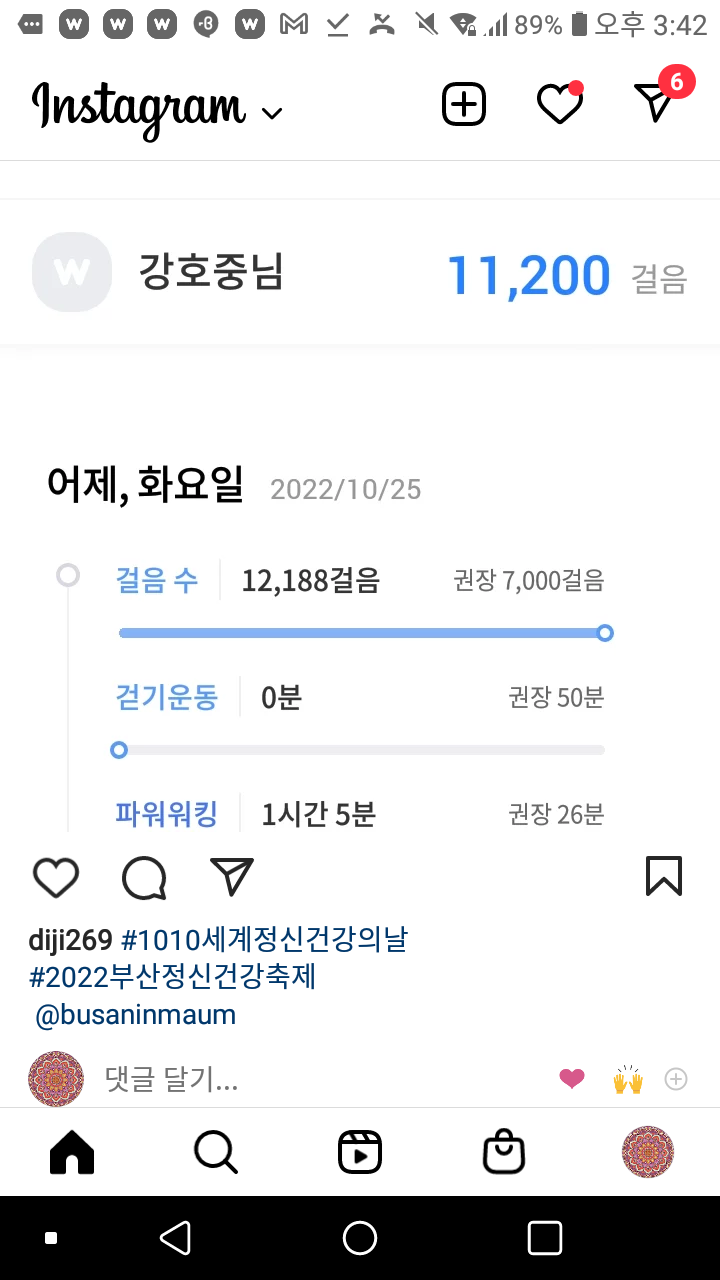The height and width of the screenshot is (1280, 720).
Task: Open comments on diji269's post
Action: (144, 877)
